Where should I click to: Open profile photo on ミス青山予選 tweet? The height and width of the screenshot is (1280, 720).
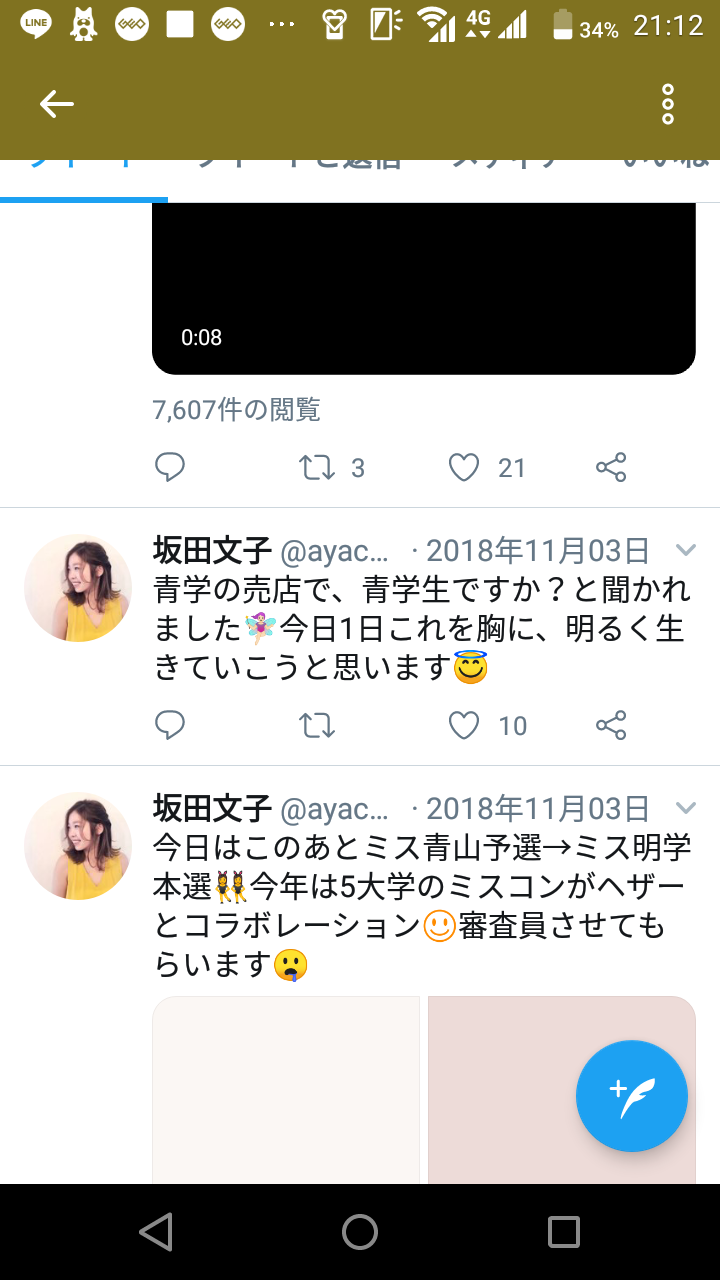[78, 846]
